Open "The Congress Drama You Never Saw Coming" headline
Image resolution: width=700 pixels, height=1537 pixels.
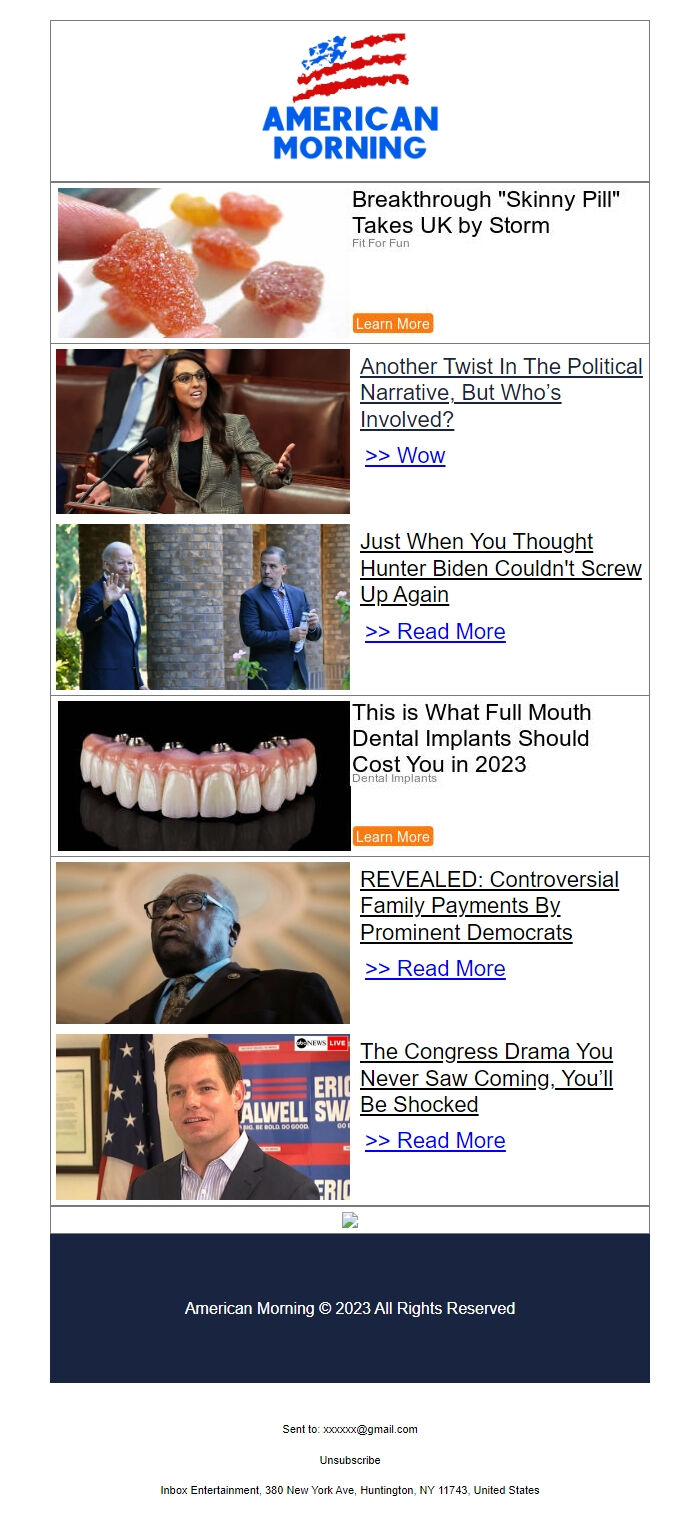pos(486,1078)
